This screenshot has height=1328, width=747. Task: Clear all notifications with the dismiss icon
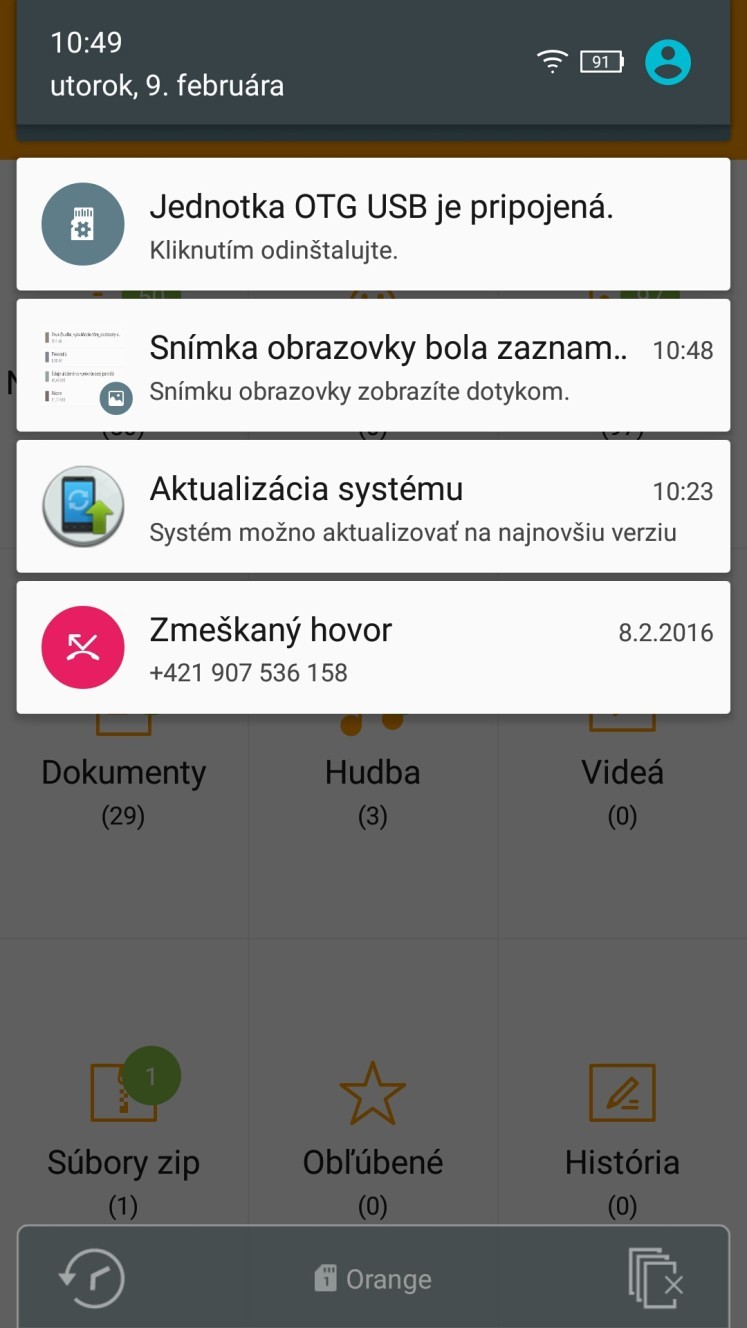click(656, 1277)
